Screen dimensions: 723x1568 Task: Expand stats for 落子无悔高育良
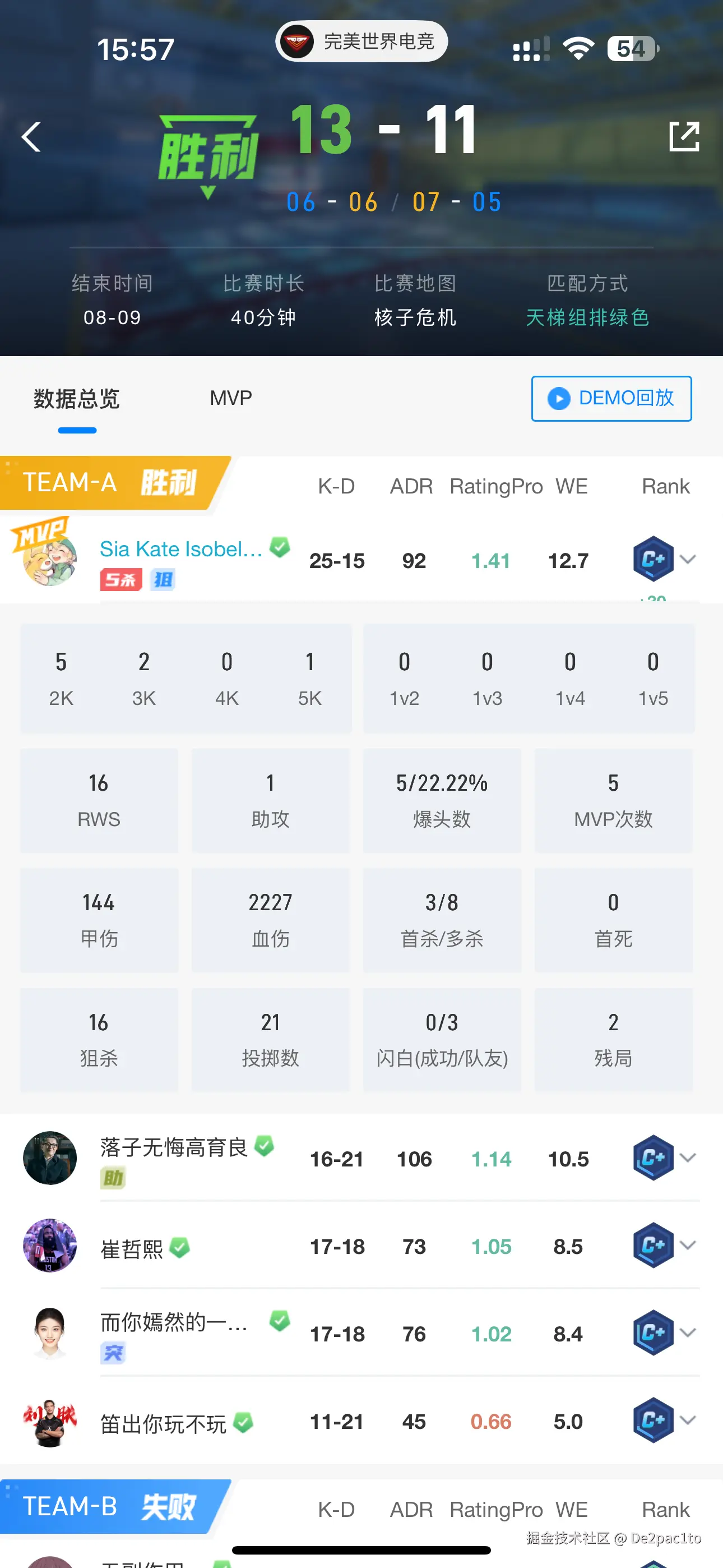[688, 1159]
